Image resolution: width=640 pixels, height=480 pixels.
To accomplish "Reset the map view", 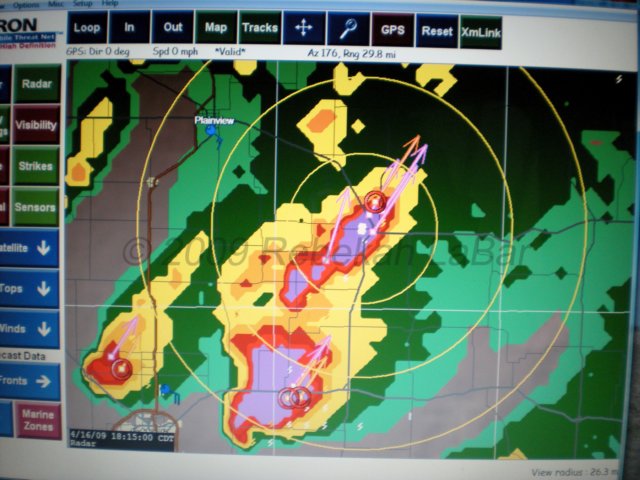I will [x=437, y=31].
